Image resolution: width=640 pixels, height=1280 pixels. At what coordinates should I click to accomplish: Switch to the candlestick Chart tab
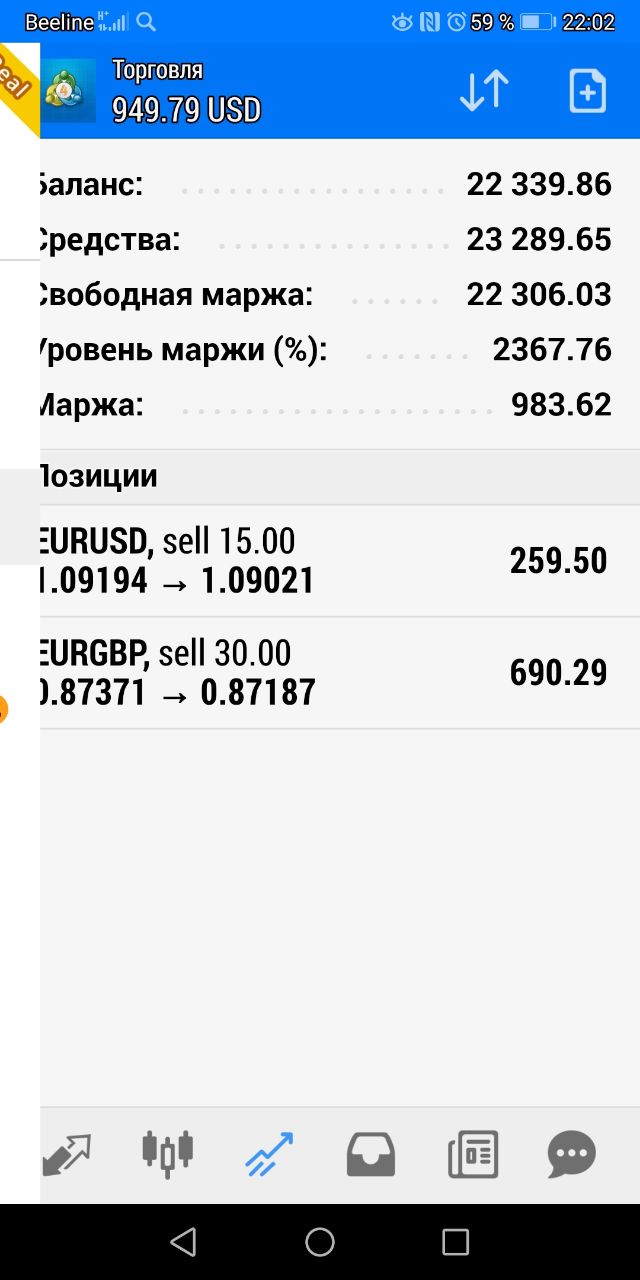coord(167,1153)
